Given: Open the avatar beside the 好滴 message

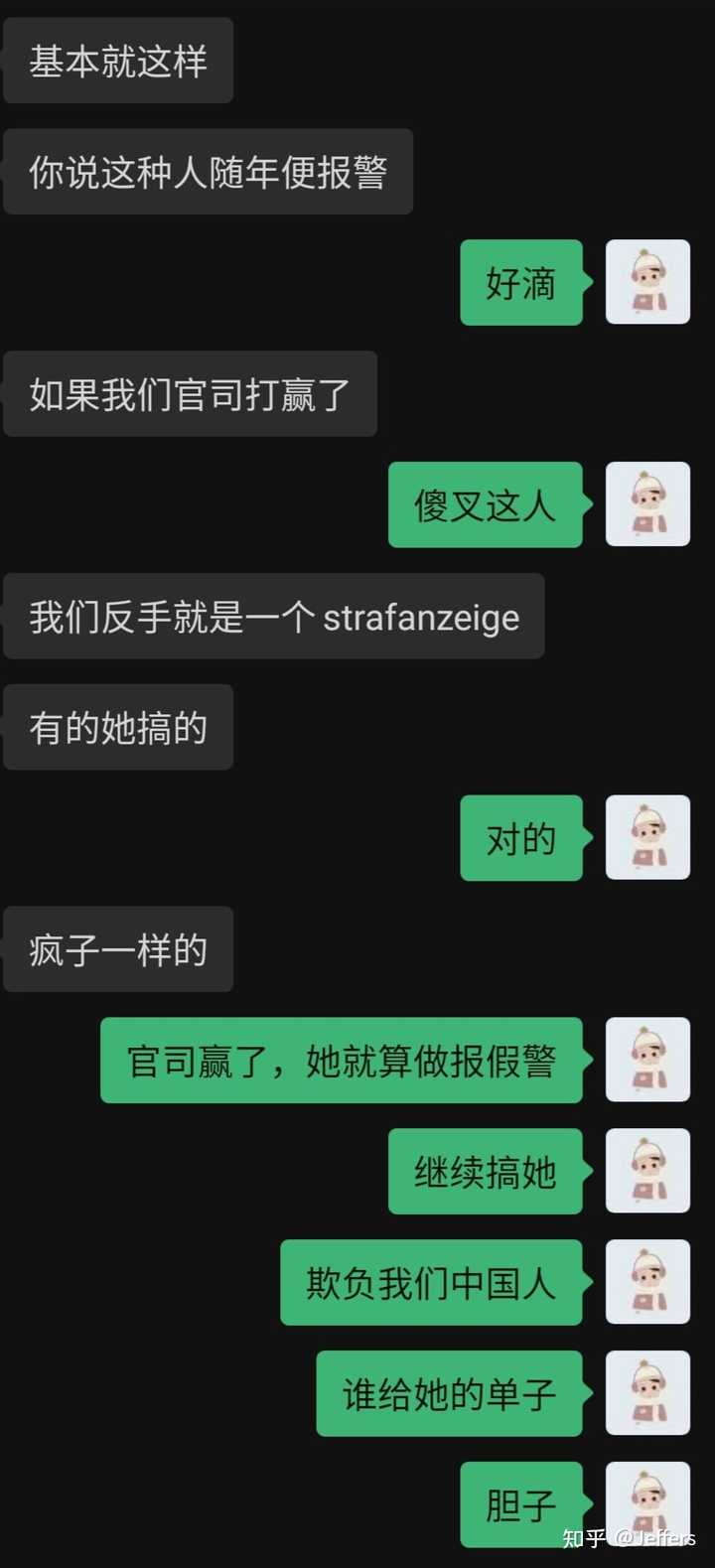Looking at the screenshot, I should [647, 282].
